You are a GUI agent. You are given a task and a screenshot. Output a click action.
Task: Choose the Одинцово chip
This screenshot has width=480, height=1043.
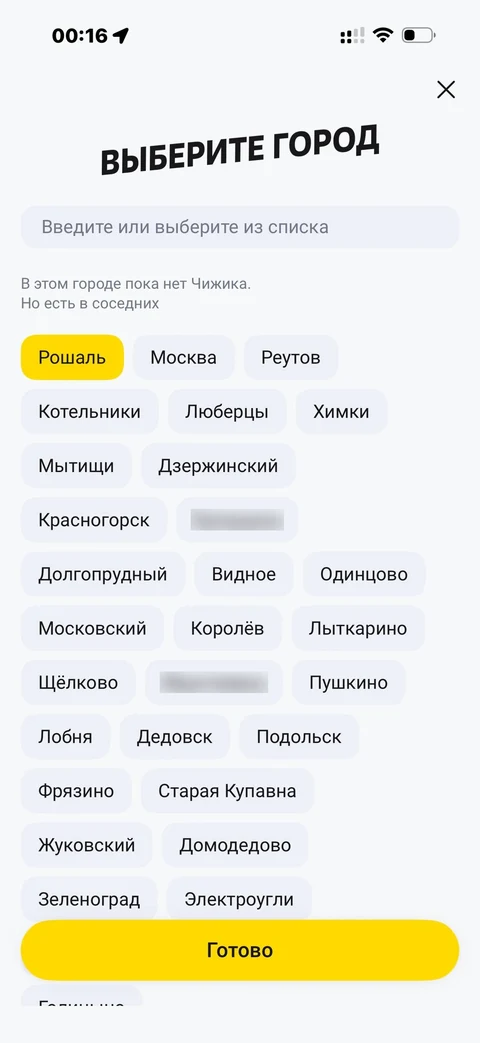364,574
